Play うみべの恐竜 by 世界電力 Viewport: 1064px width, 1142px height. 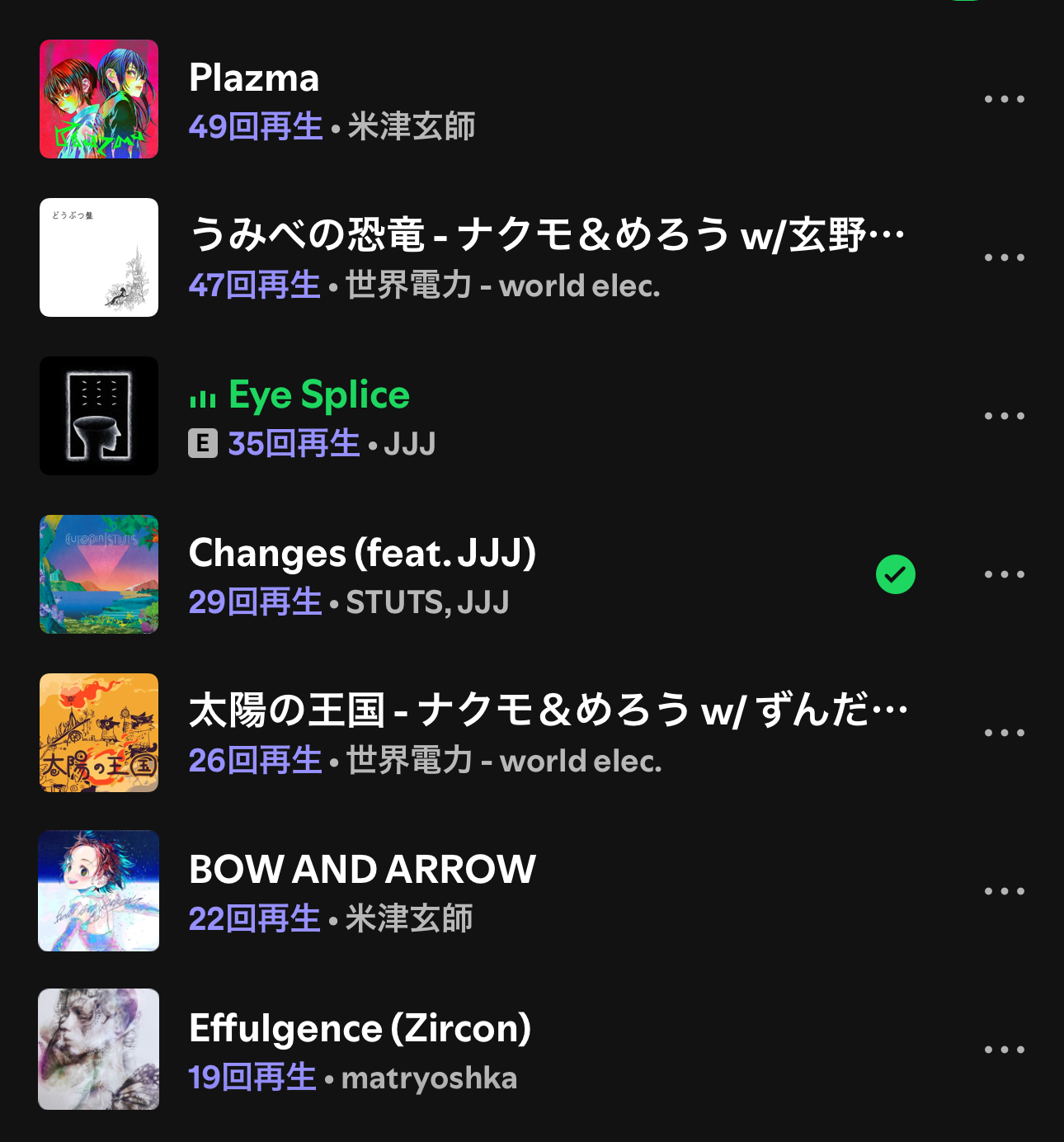pos(544,236)
